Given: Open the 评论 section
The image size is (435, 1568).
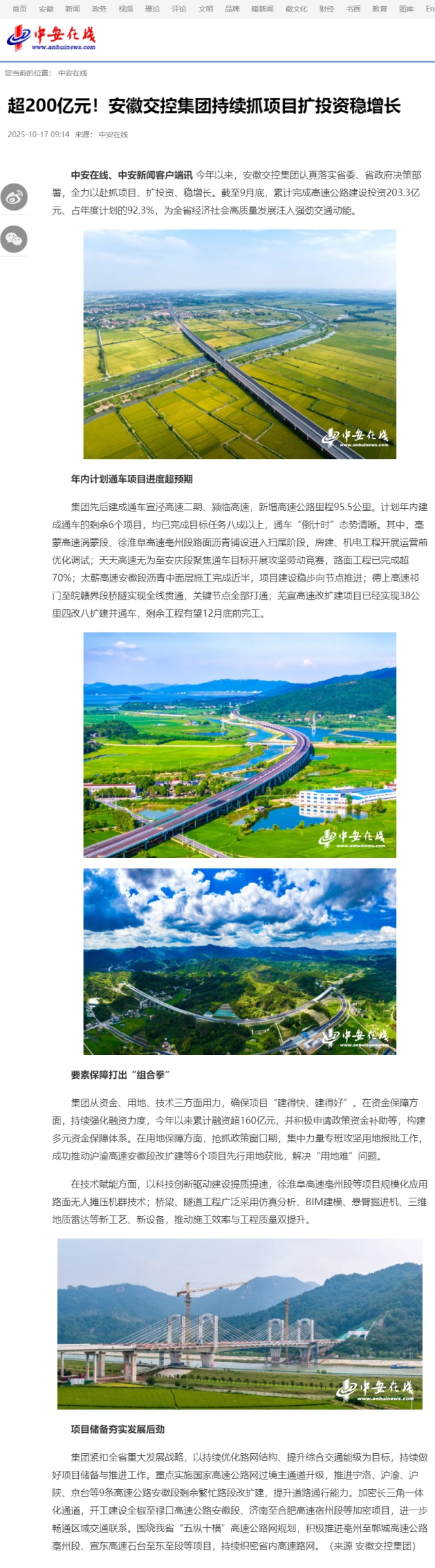Looking at the screenshot, I should 179,9.
